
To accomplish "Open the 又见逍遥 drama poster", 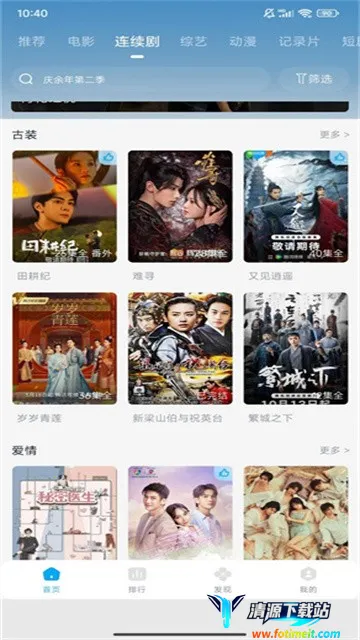I will [296, 207].
